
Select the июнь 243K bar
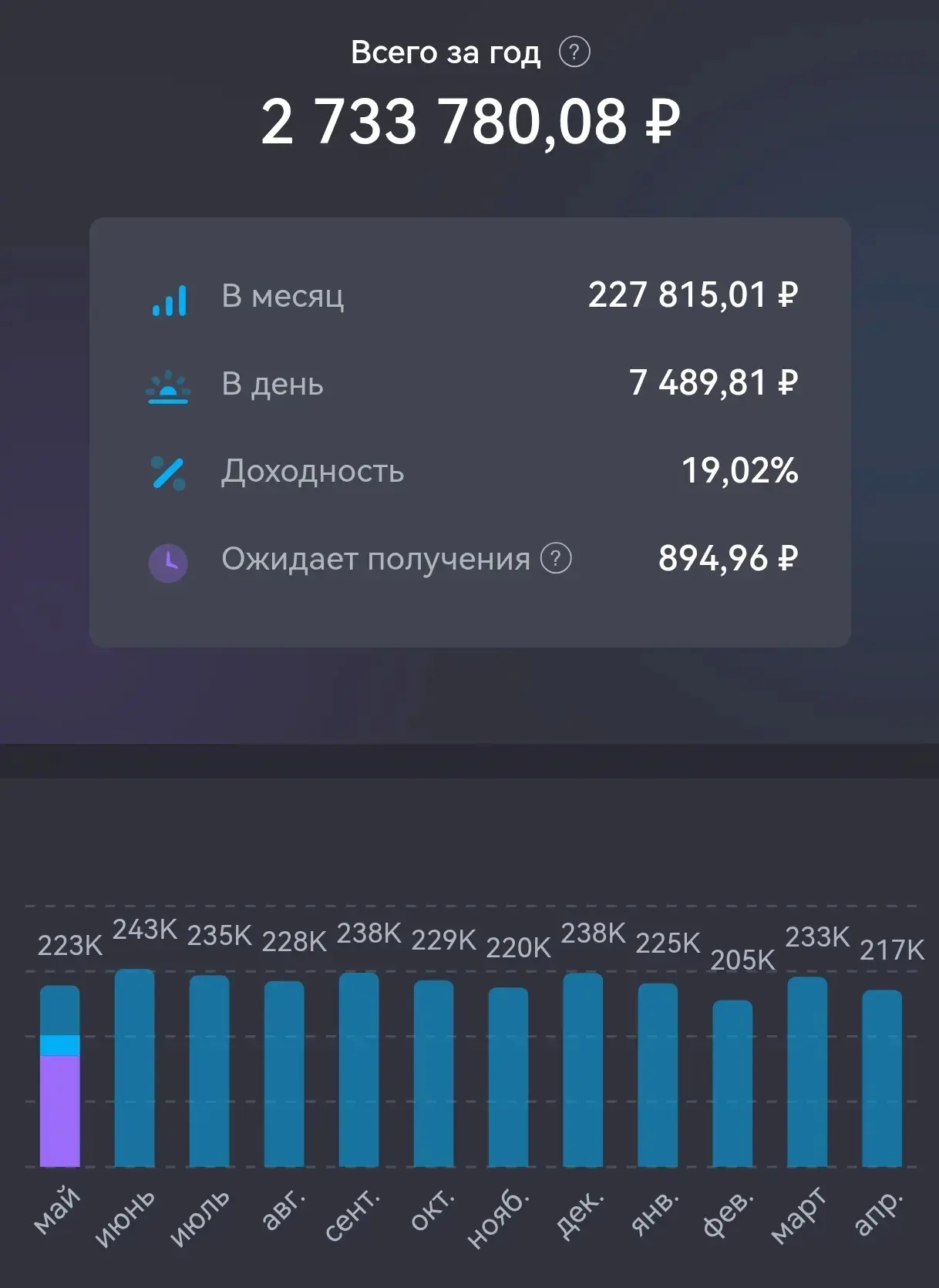135,1068
